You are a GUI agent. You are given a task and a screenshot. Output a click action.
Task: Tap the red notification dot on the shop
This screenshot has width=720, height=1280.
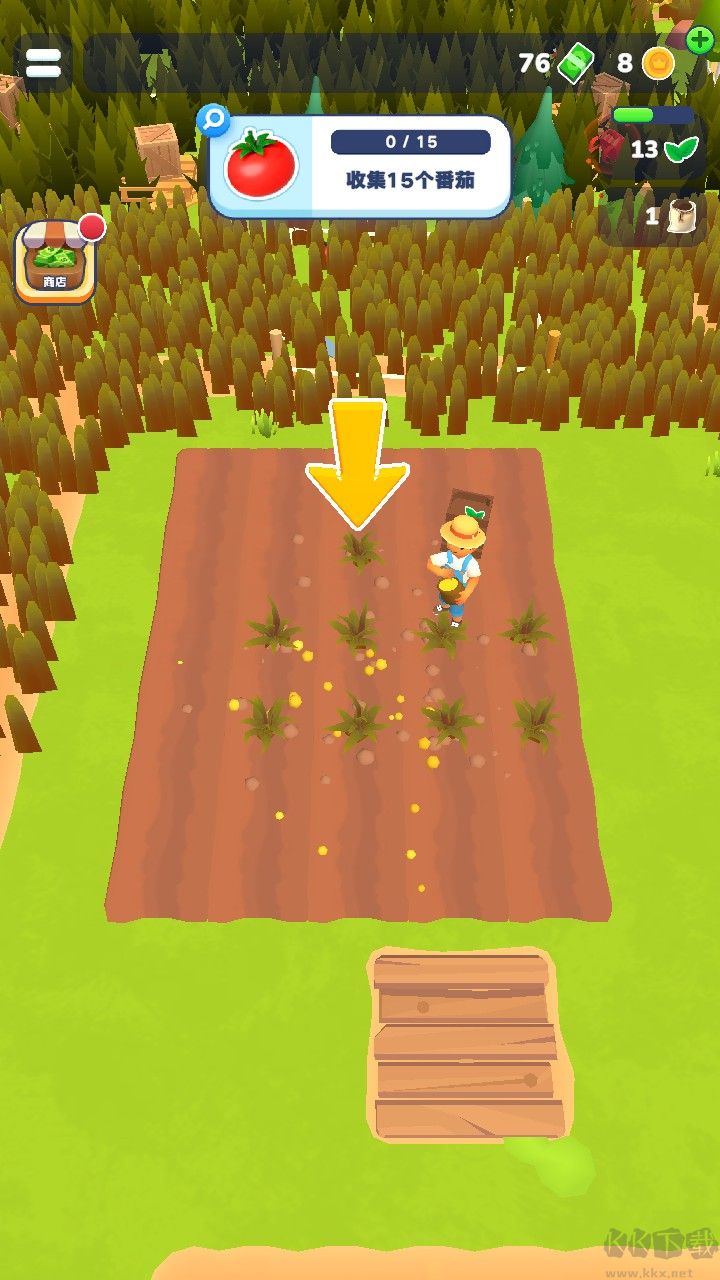(91, 227)
